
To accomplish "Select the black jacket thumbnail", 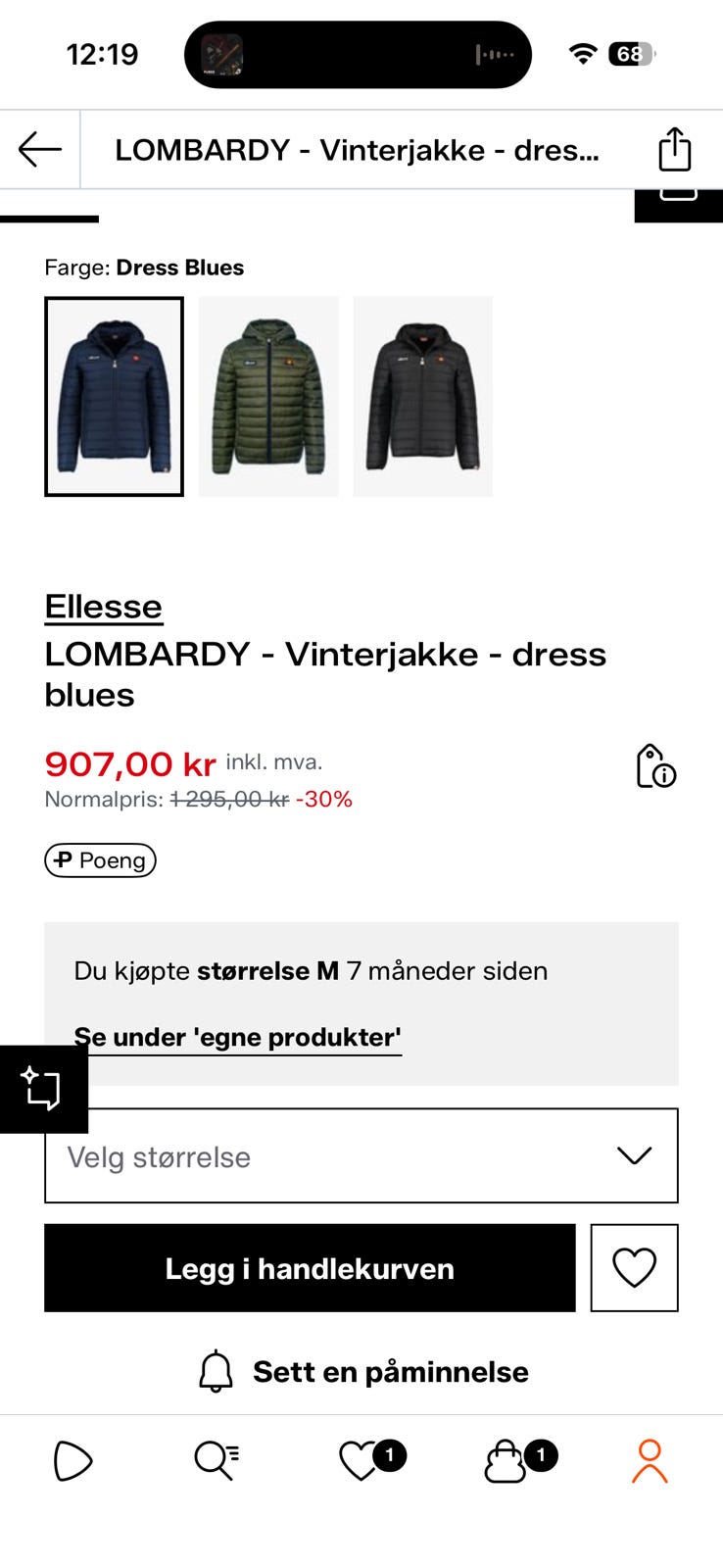I will (x=423, y=395).
